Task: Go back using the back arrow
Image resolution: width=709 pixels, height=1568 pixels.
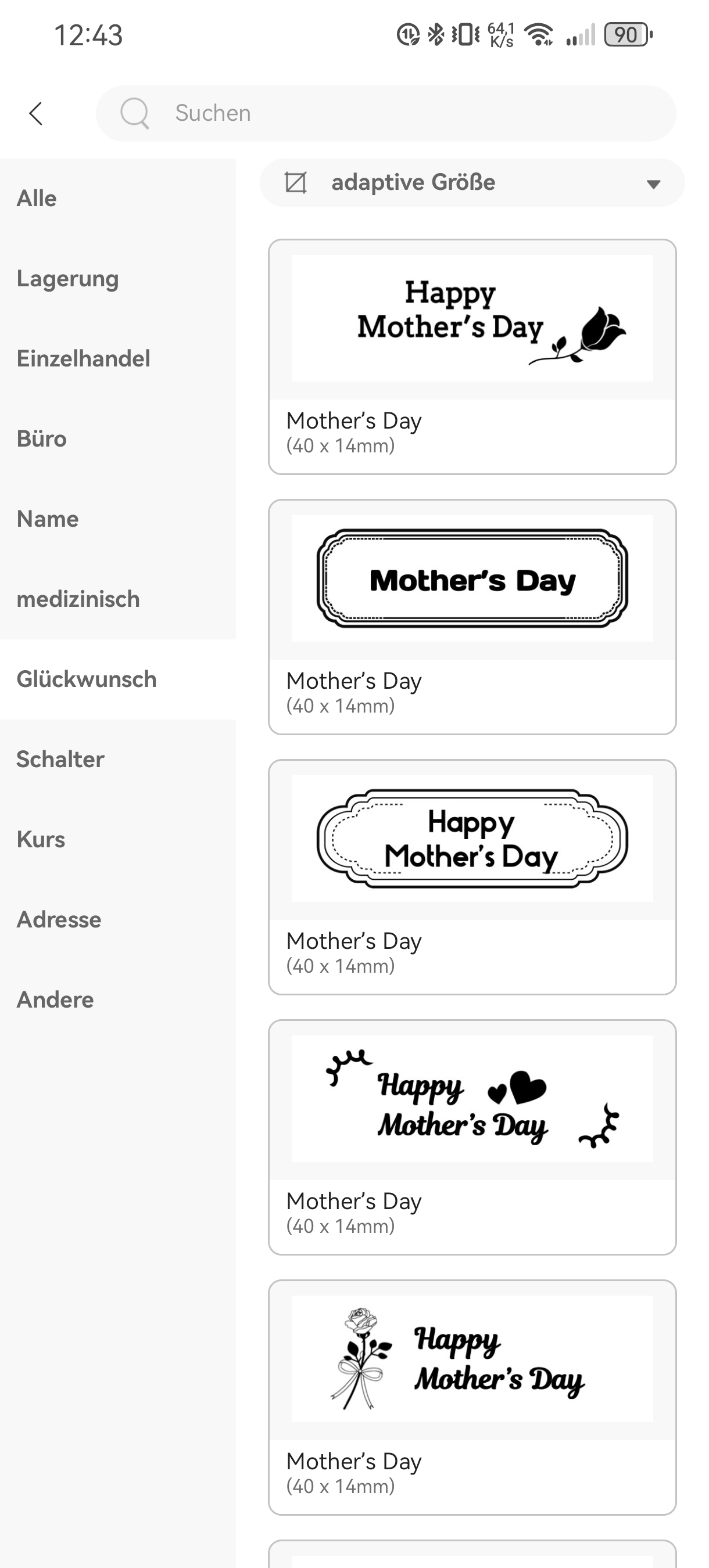Action: click(36, 113)
